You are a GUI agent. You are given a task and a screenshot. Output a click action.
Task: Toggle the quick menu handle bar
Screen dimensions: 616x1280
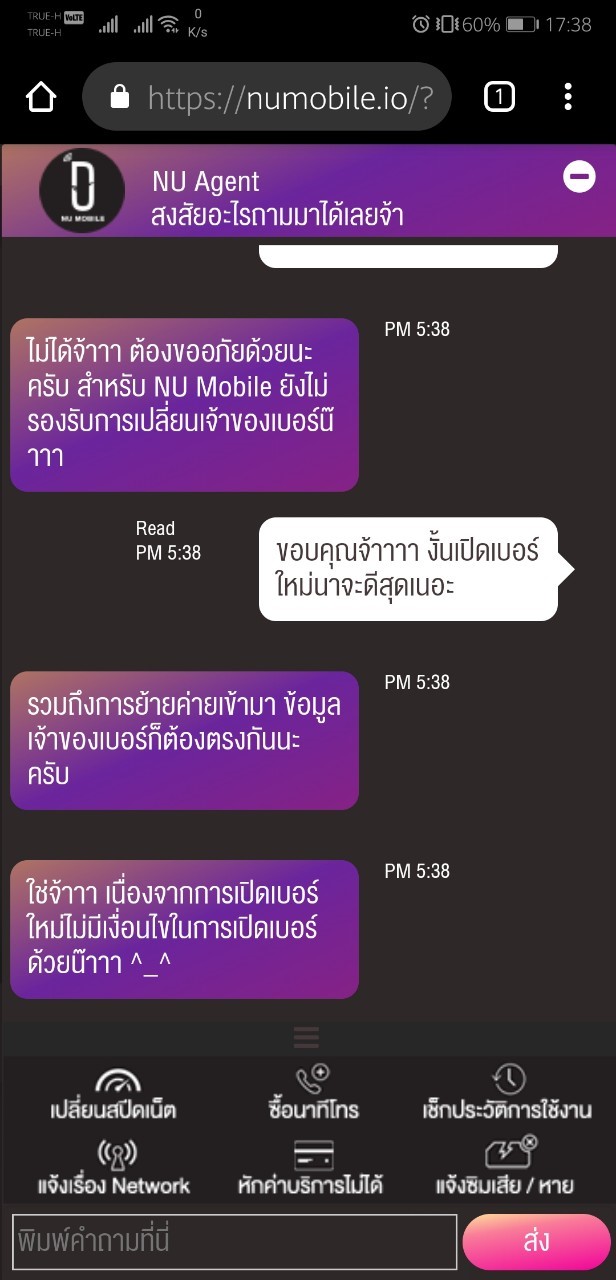click(x=307, y=1037)
